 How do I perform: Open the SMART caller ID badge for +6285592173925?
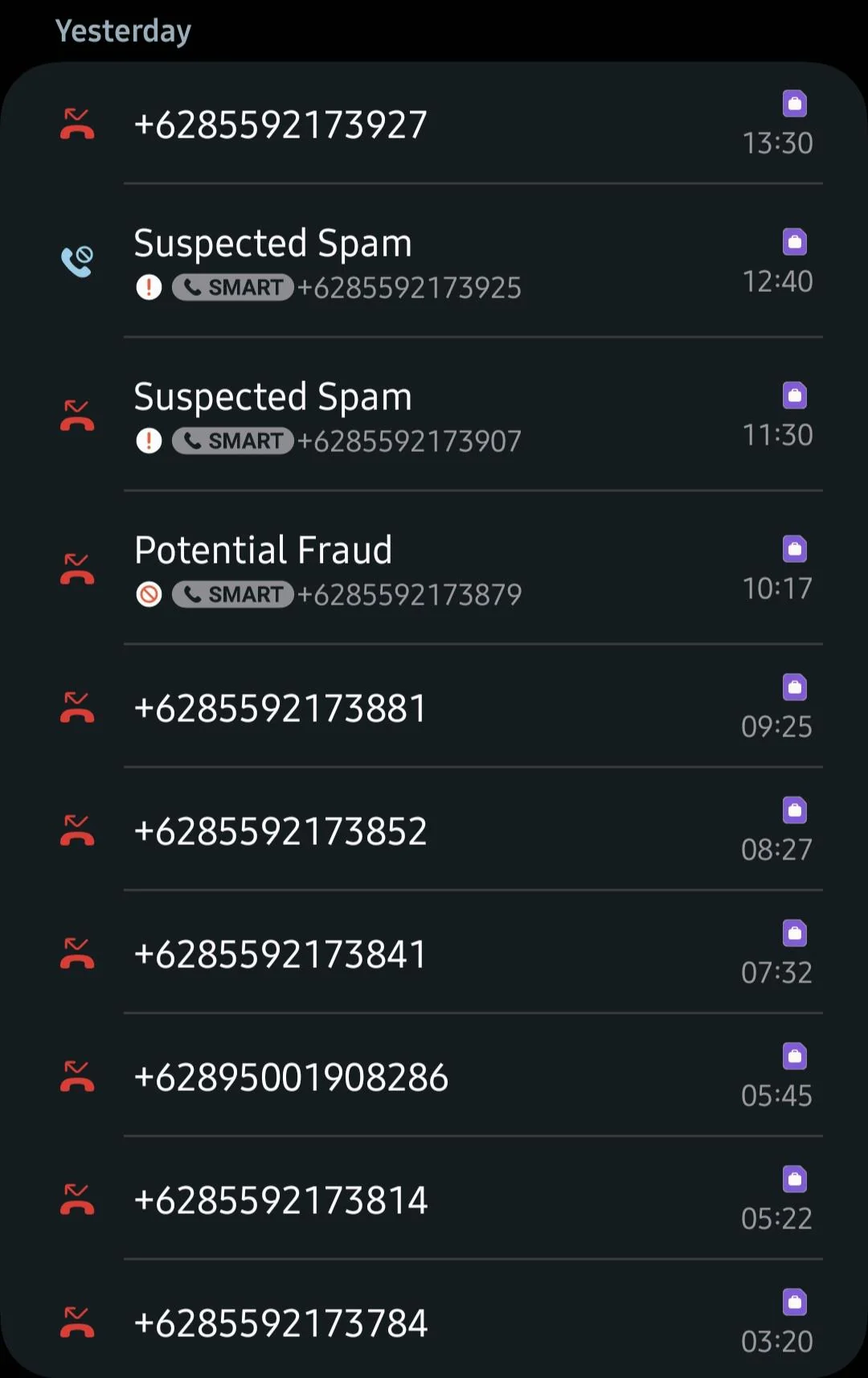tap(231, 287)
